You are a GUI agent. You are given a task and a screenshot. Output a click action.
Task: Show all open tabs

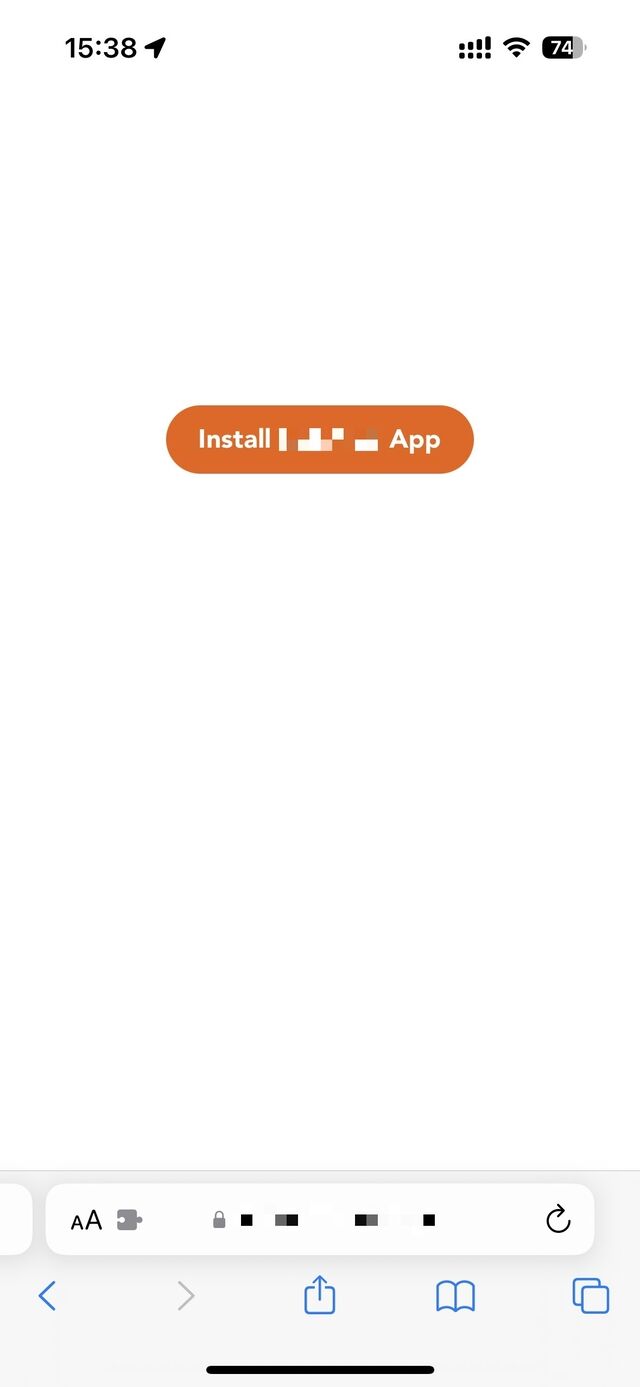tap(590, 1296)
